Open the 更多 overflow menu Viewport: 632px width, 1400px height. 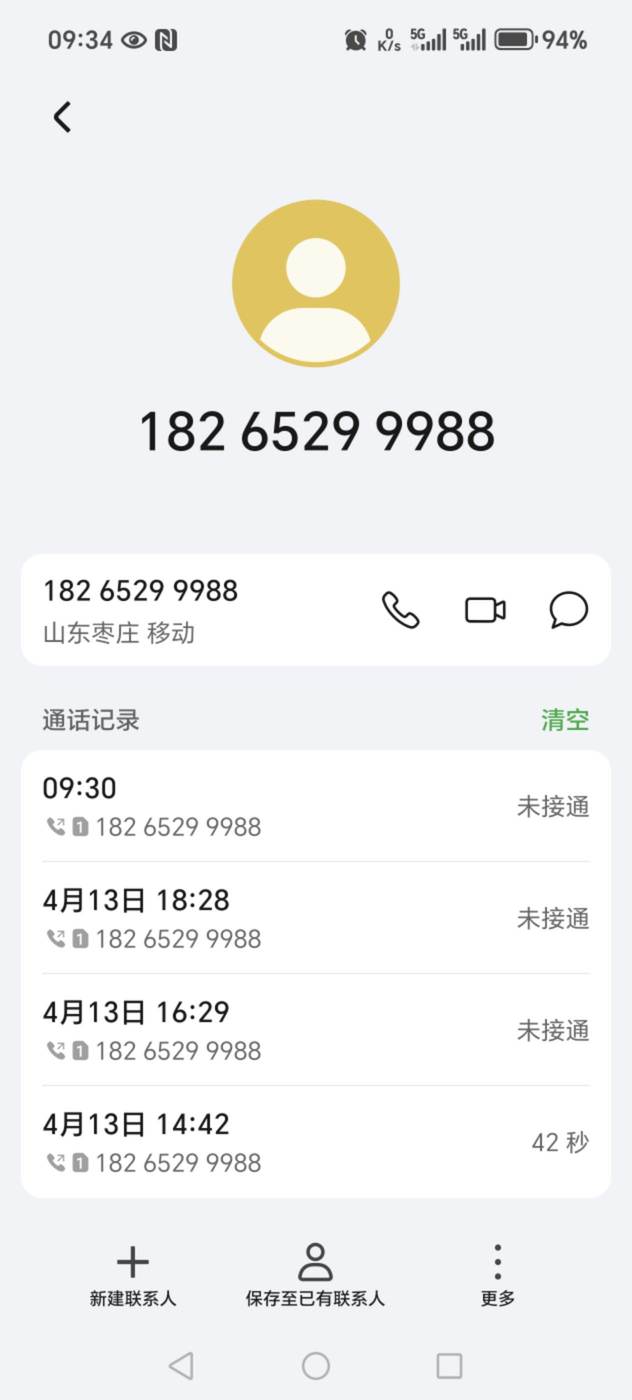498,1276
